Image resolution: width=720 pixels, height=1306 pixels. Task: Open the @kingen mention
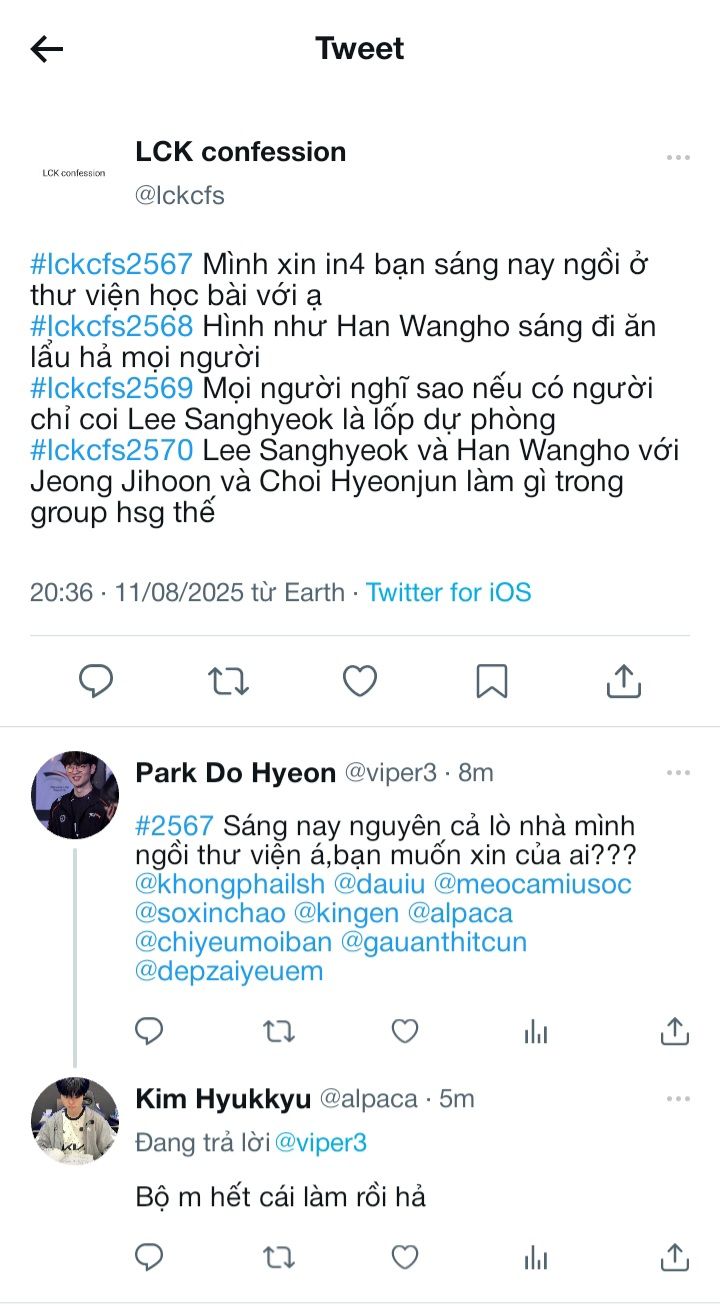[347, 913]
